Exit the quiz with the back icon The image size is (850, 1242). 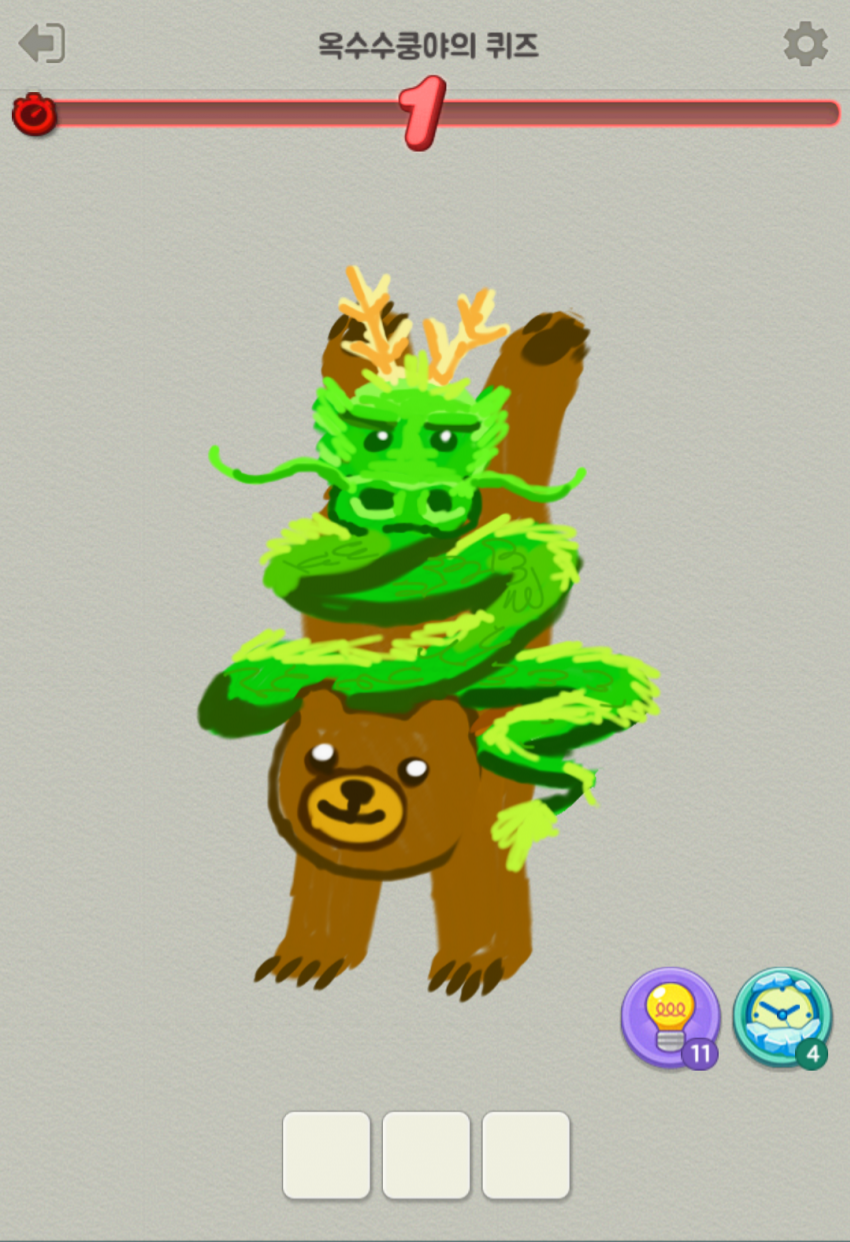(x=42, y=44)
